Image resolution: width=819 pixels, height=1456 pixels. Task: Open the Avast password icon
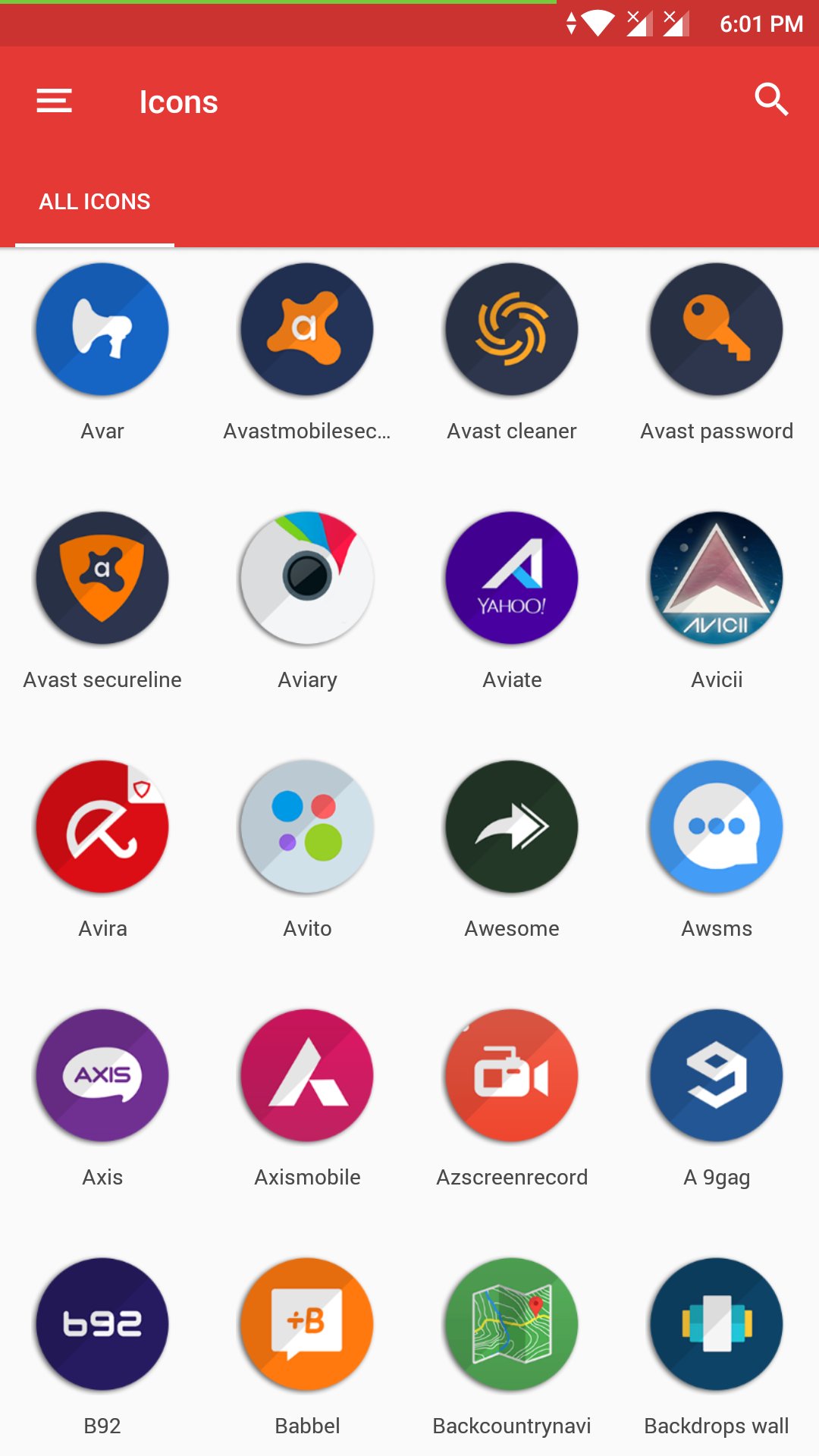716,328
